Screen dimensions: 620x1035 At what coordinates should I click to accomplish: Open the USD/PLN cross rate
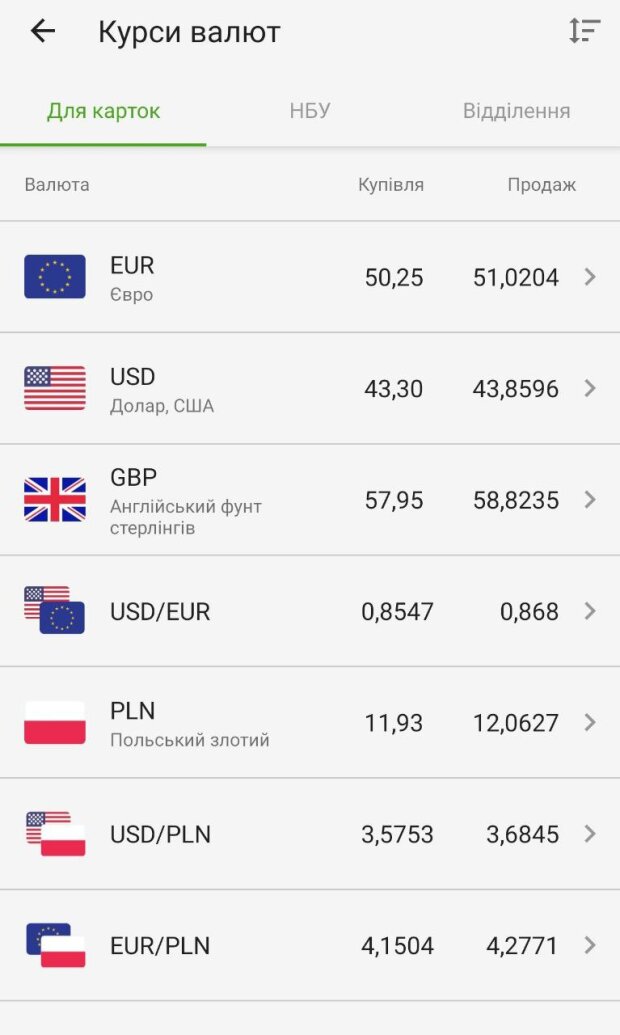(310, 834)
